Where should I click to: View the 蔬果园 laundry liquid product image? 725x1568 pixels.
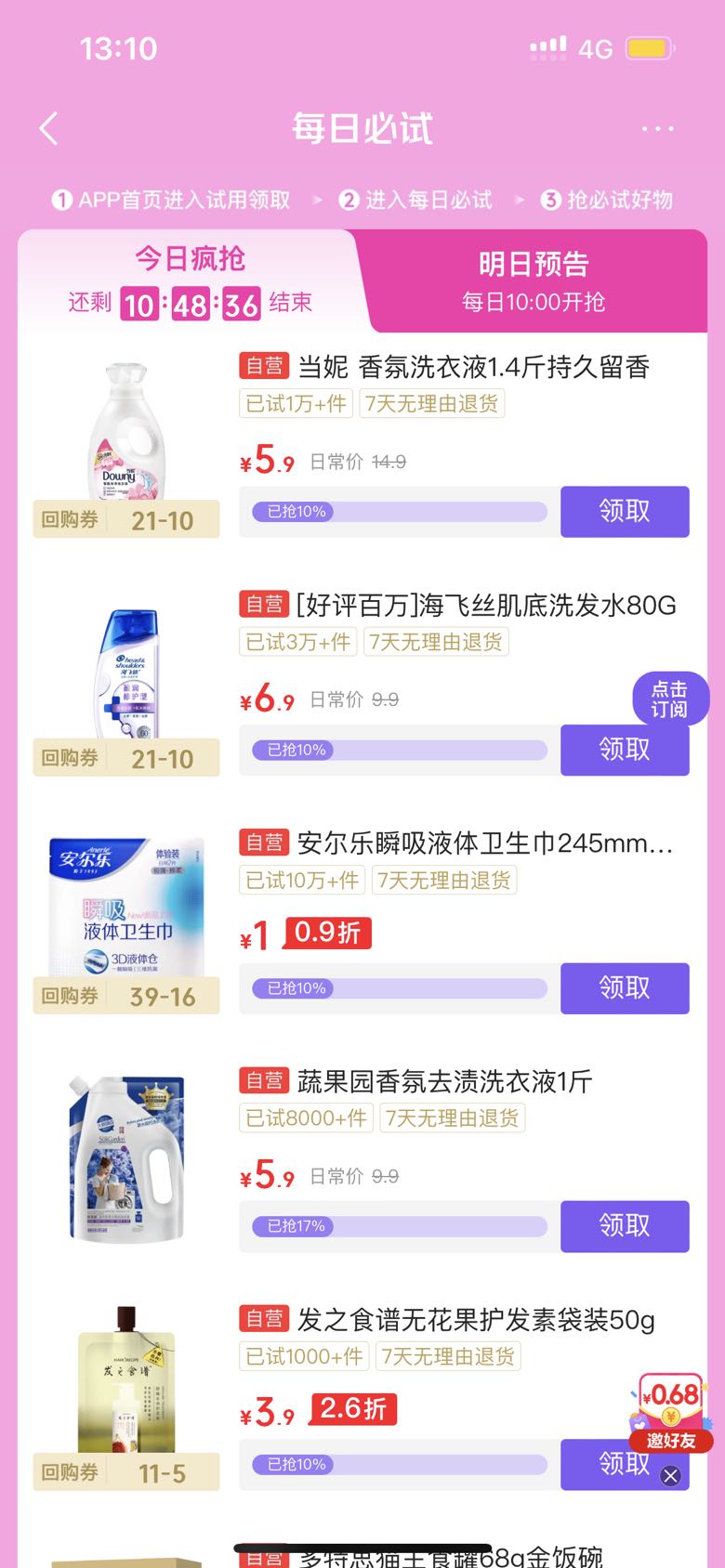(x=126, y=1159)
